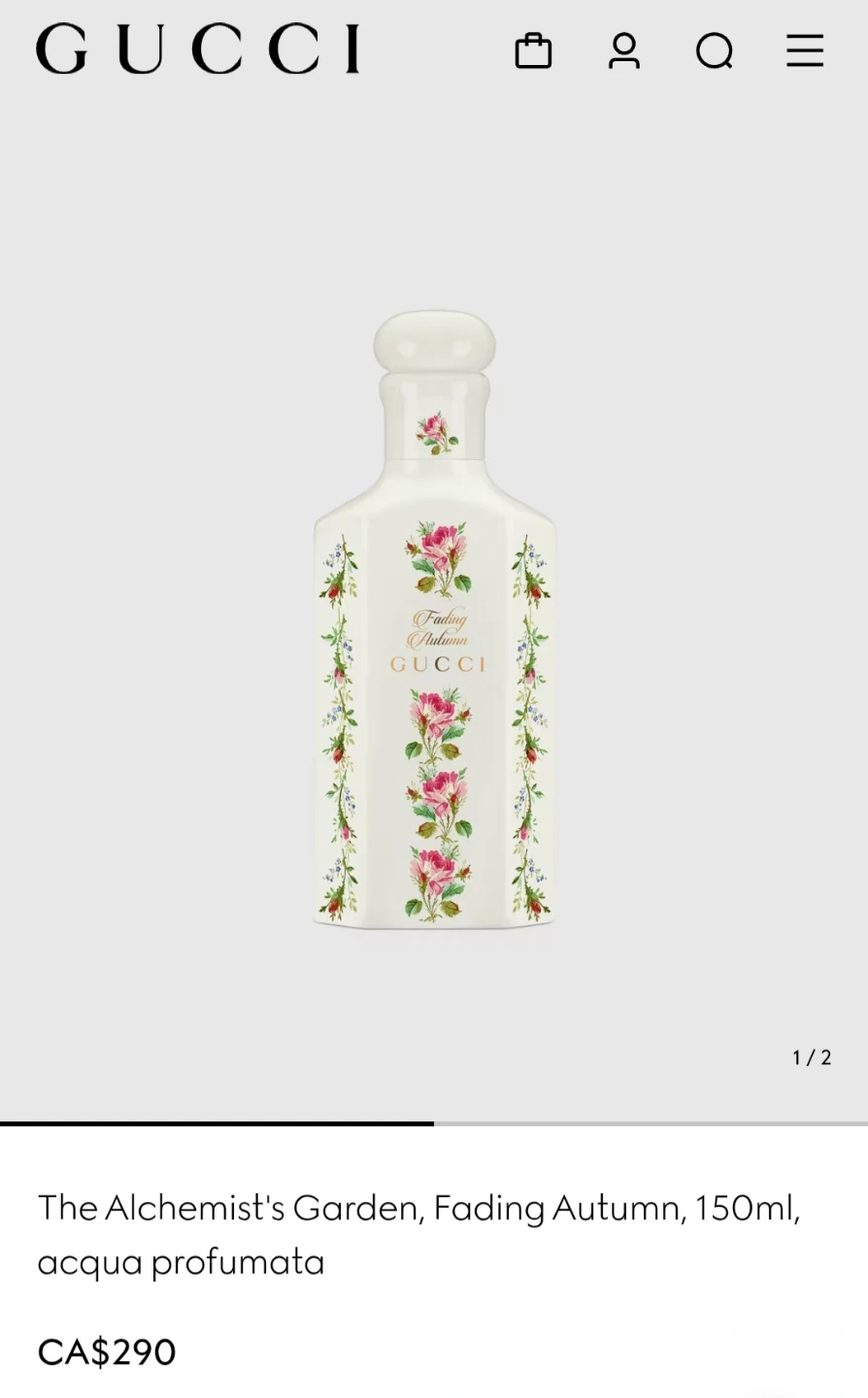Enlarge the Fading Autumn bottle image
The image size is (868, 1398).
point(434,621)
